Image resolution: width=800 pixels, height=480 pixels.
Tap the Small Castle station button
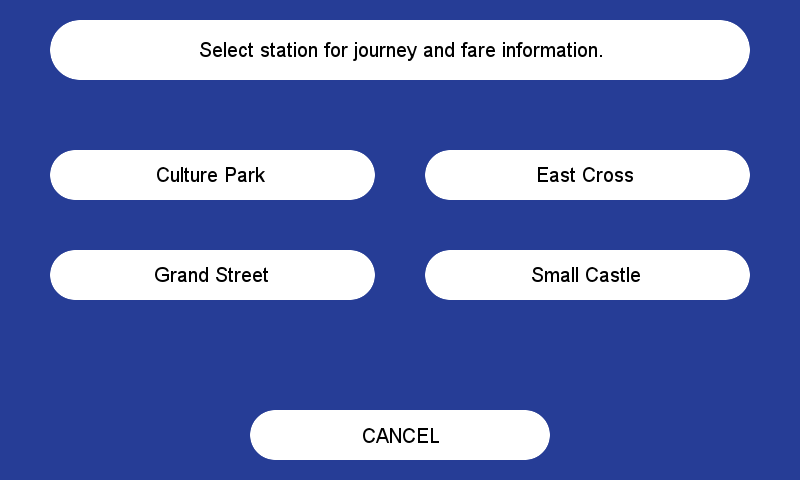587,275
